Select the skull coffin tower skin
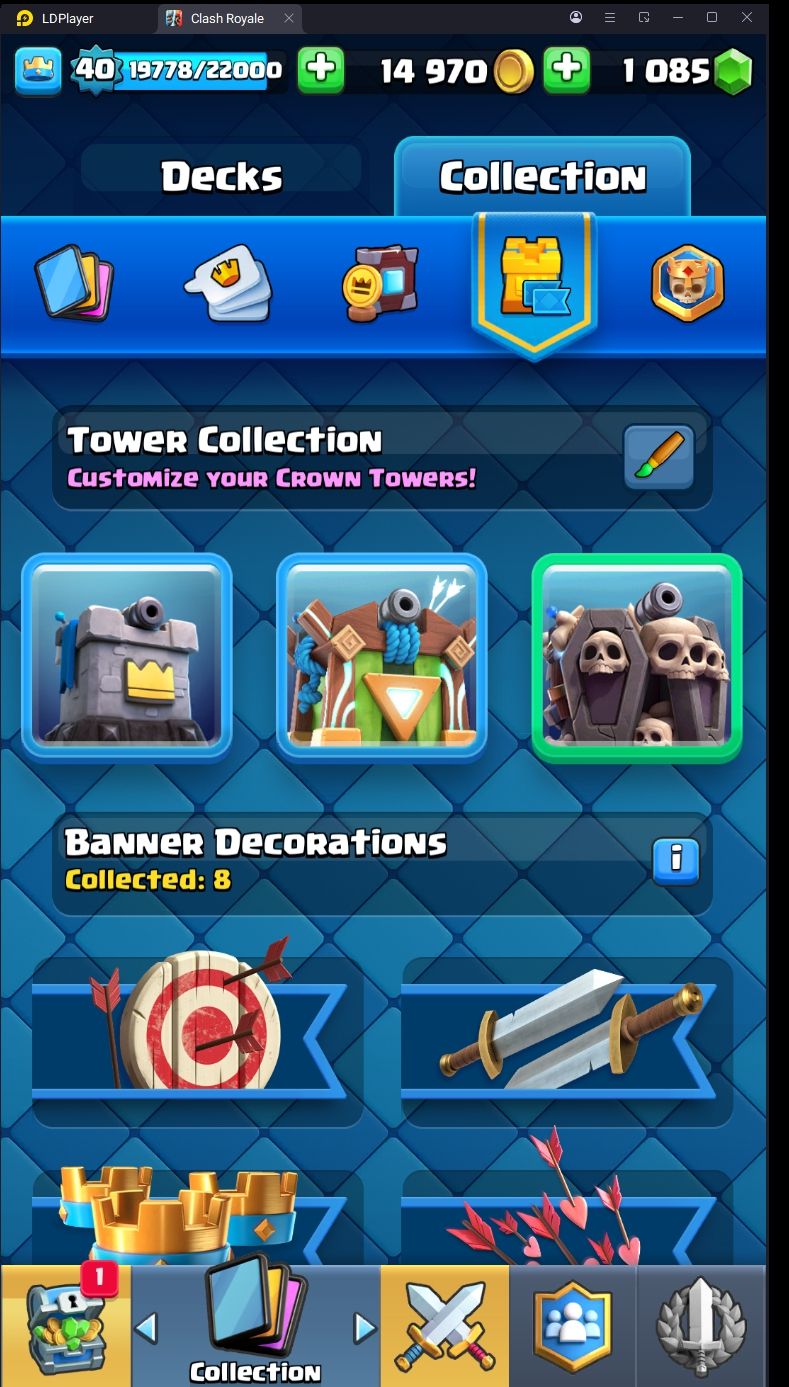Image resolution: width=789 pixels, height=1387 pixels. [x=637, y=657]
